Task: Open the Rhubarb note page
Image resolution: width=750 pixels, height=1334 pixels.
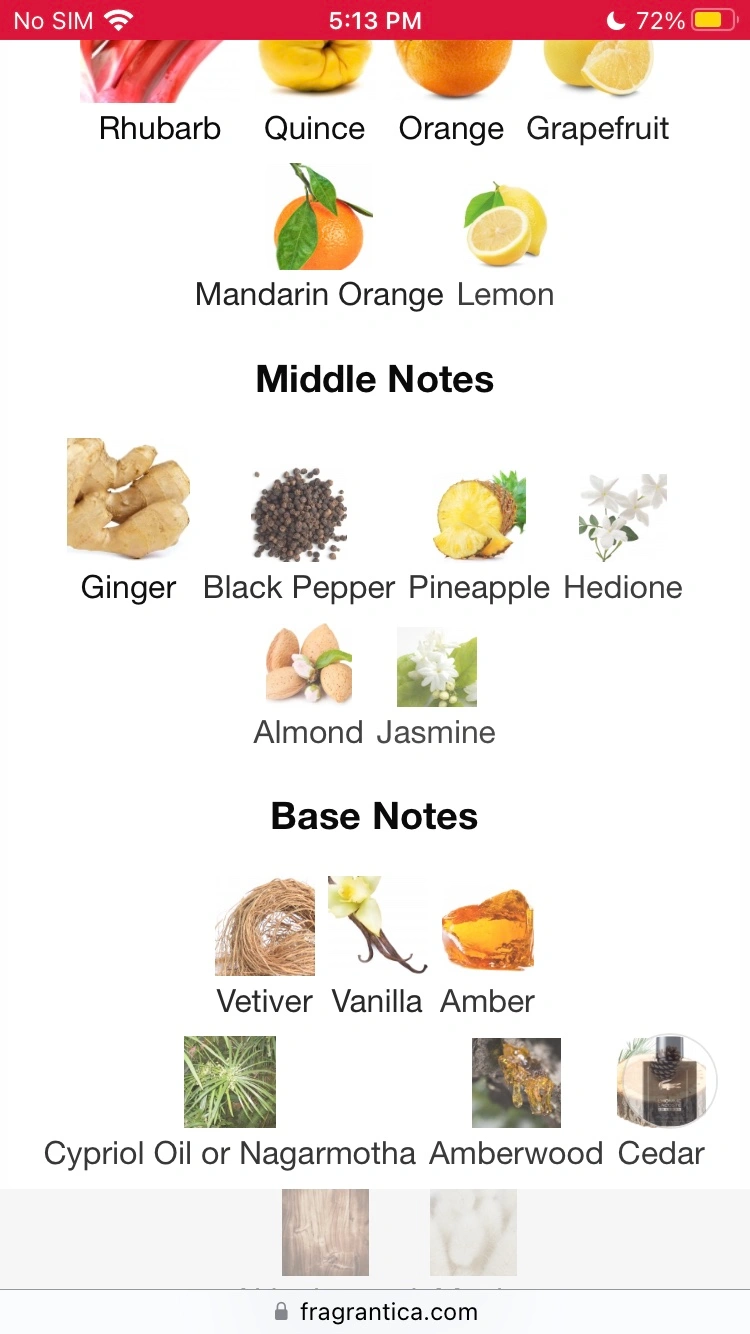Action: 159,127
